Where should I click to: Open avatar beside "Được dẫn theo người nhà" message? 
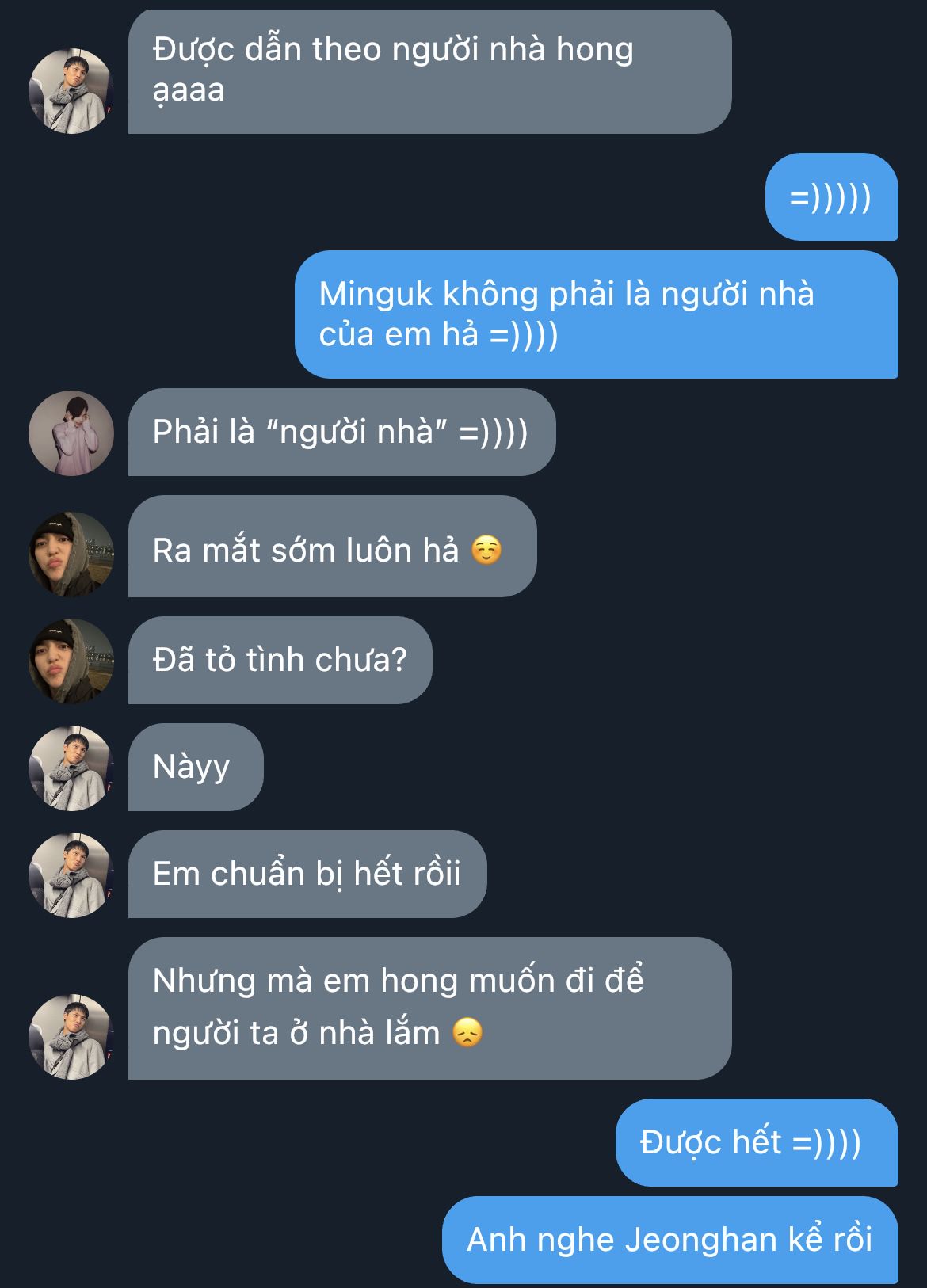coord(71,91)
